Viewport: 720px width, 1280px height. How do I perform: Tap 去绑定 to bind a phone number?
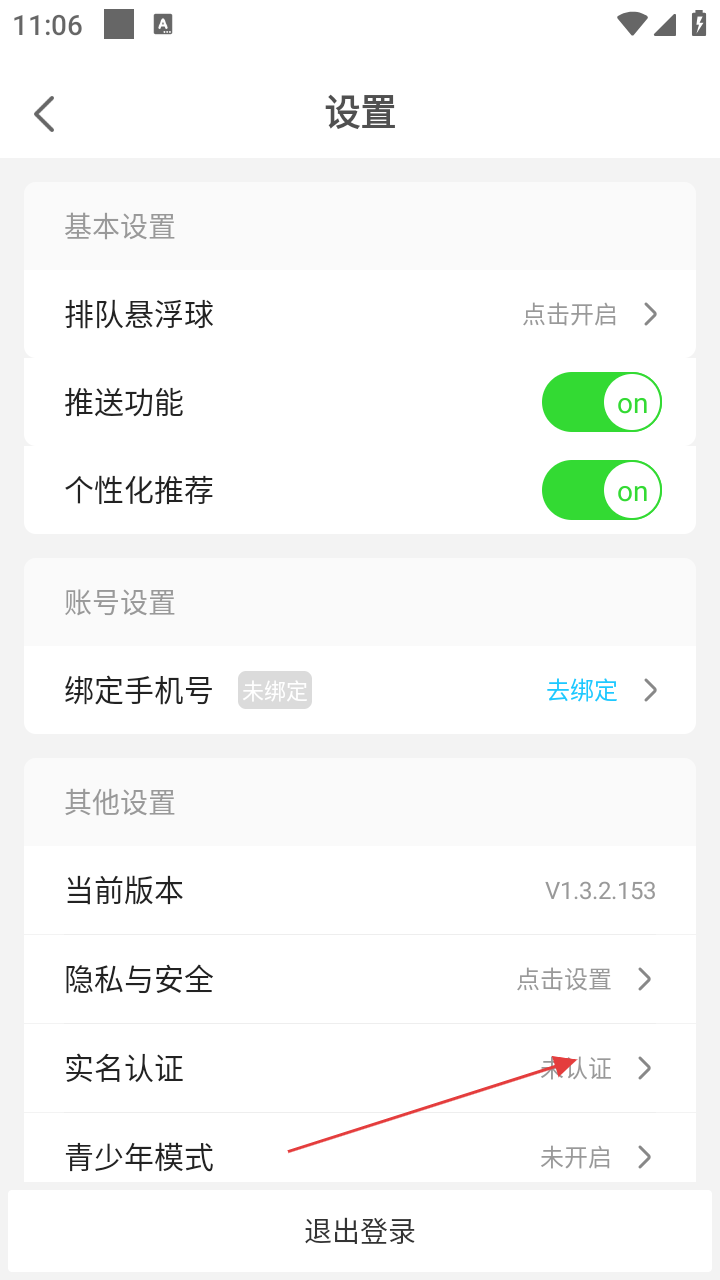pyautogui.click(x=582, y=690)
